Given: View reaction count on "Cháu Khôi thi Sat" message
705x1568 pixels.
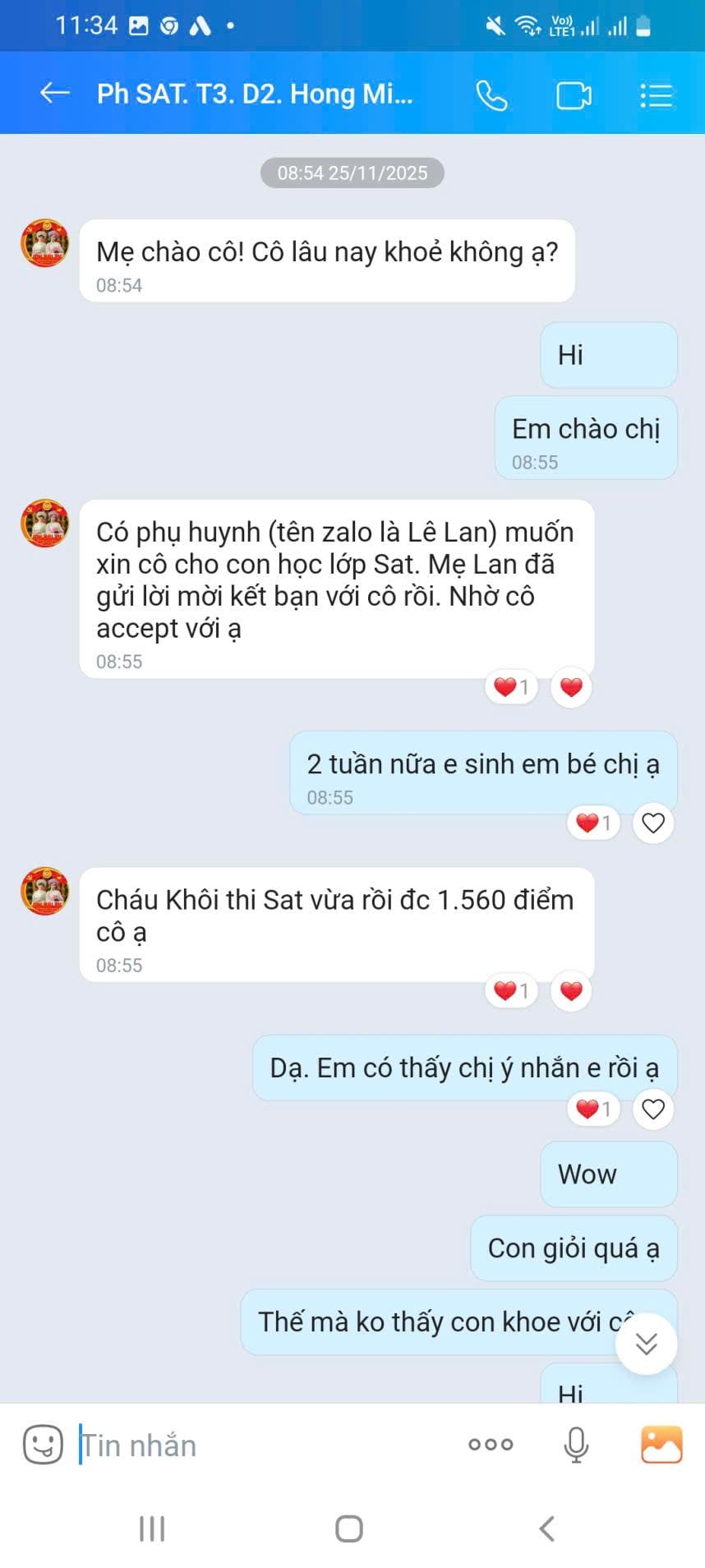Looking at the screenshot, I should pyautogui.click(x=511, y=991).
